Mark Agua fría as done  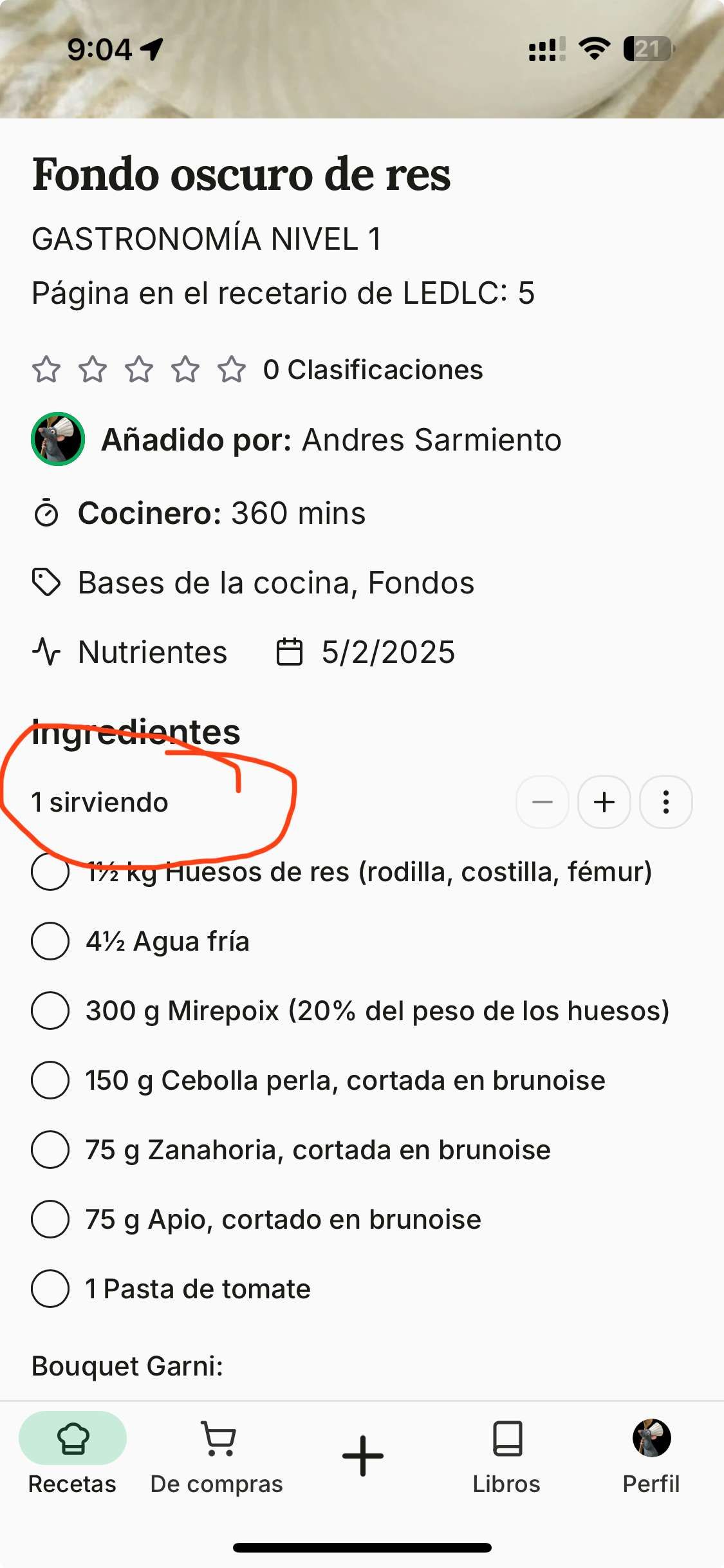point(50,941)
